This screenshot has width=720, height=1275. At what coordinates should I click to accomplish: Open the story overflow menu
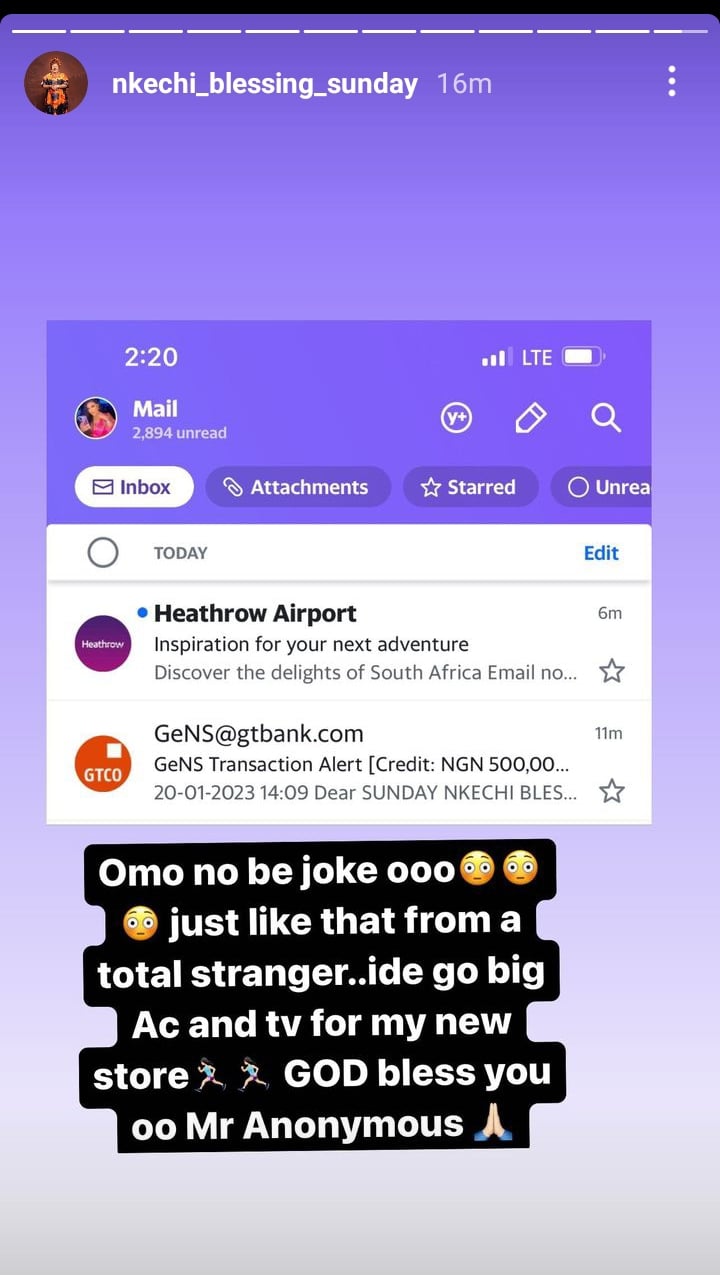pyautogui.click(x=671, y=82)
